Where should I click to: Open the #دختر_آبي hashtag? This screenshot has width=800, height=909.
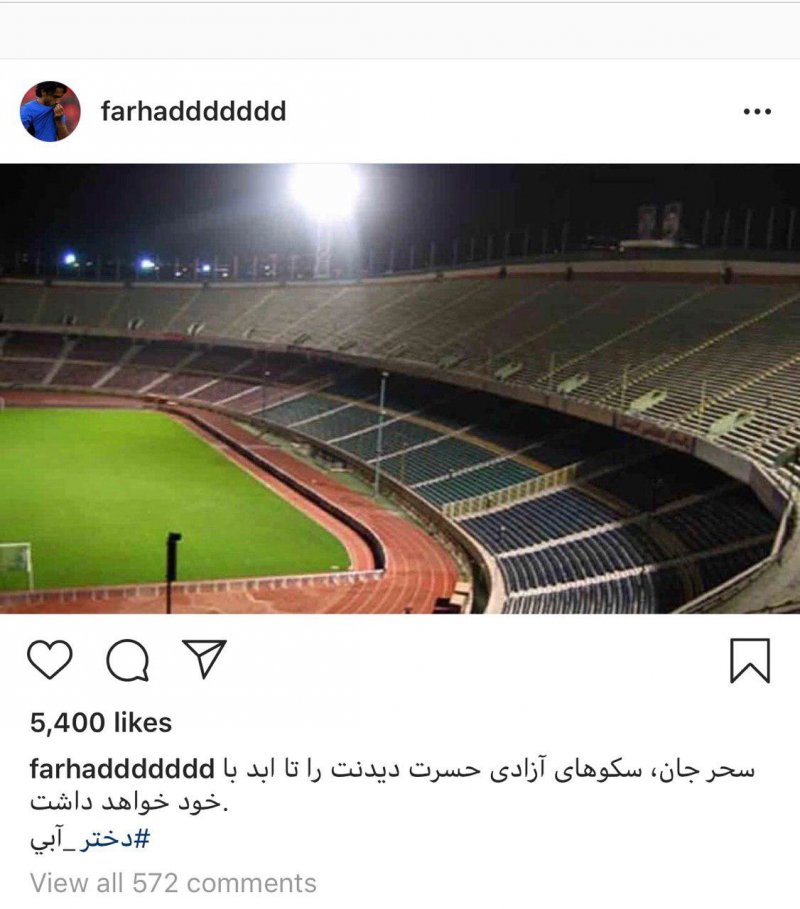[89, 838]
